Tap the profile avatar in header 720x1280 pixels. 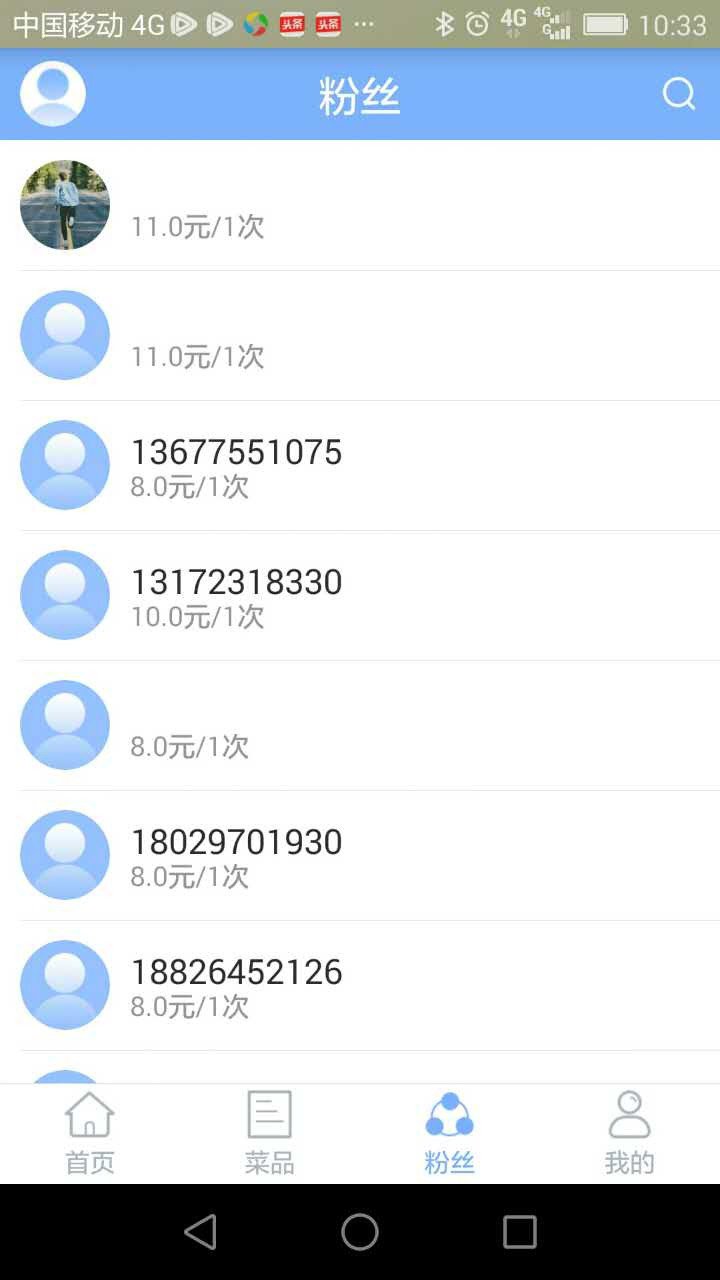(53, 94)
